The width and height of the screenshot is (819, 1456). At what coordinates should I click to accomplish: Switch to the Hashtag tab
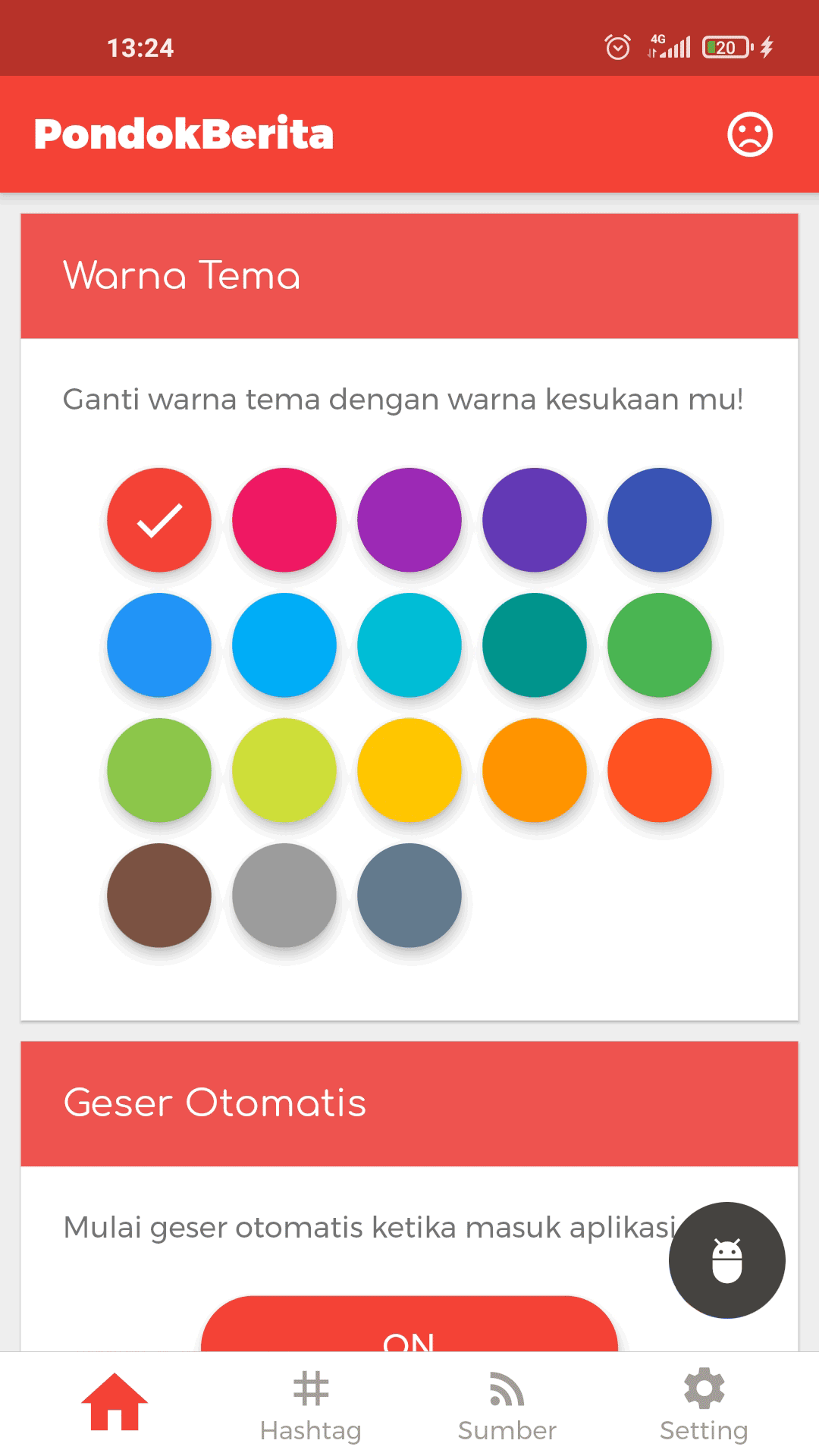(311, 1405)
